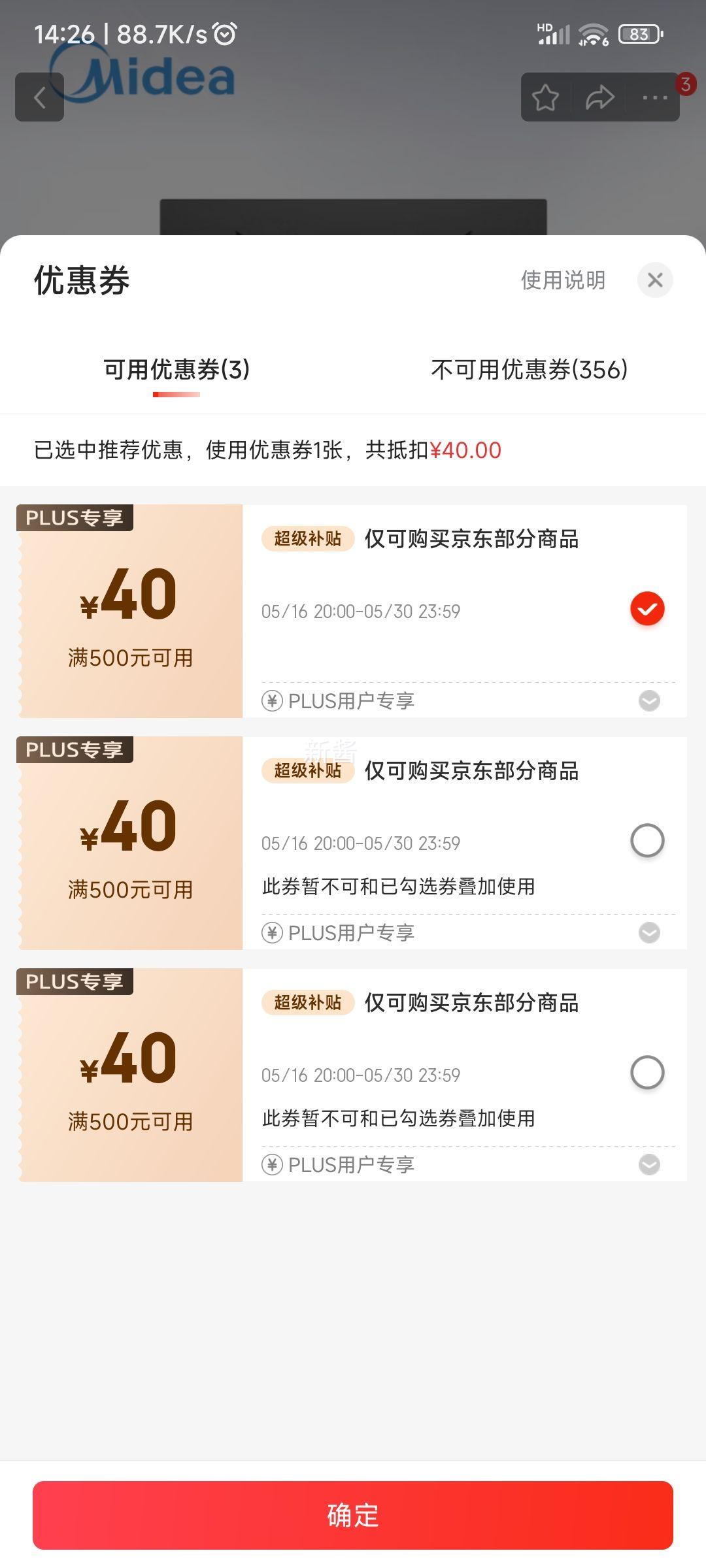Viewport: 706px width, 1568px height.
Task: Expand details of the second coupon
Action: point(649,933)
